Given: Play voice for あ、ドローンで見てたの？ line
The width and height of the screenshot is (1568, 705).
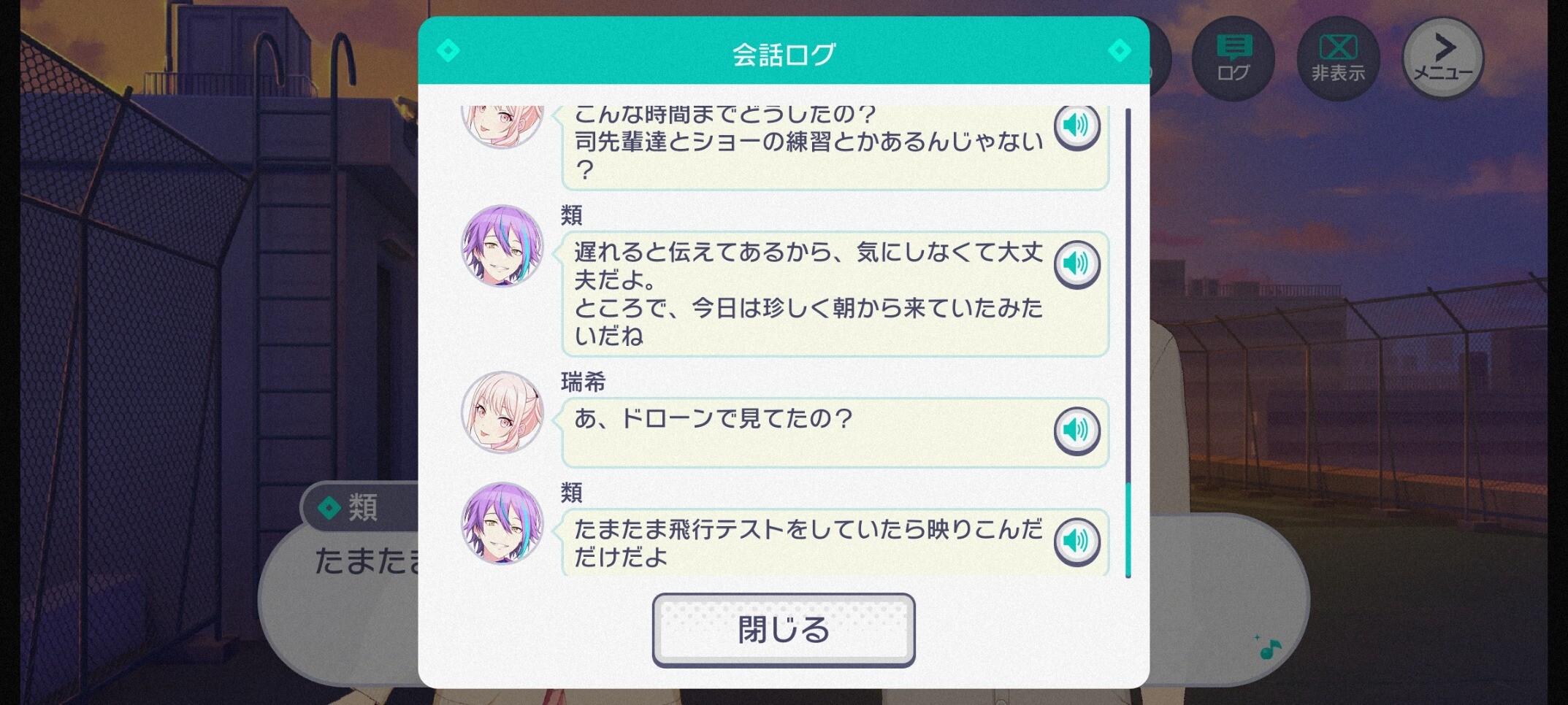Looking at the screenshot, I should tap(1076, 430).
